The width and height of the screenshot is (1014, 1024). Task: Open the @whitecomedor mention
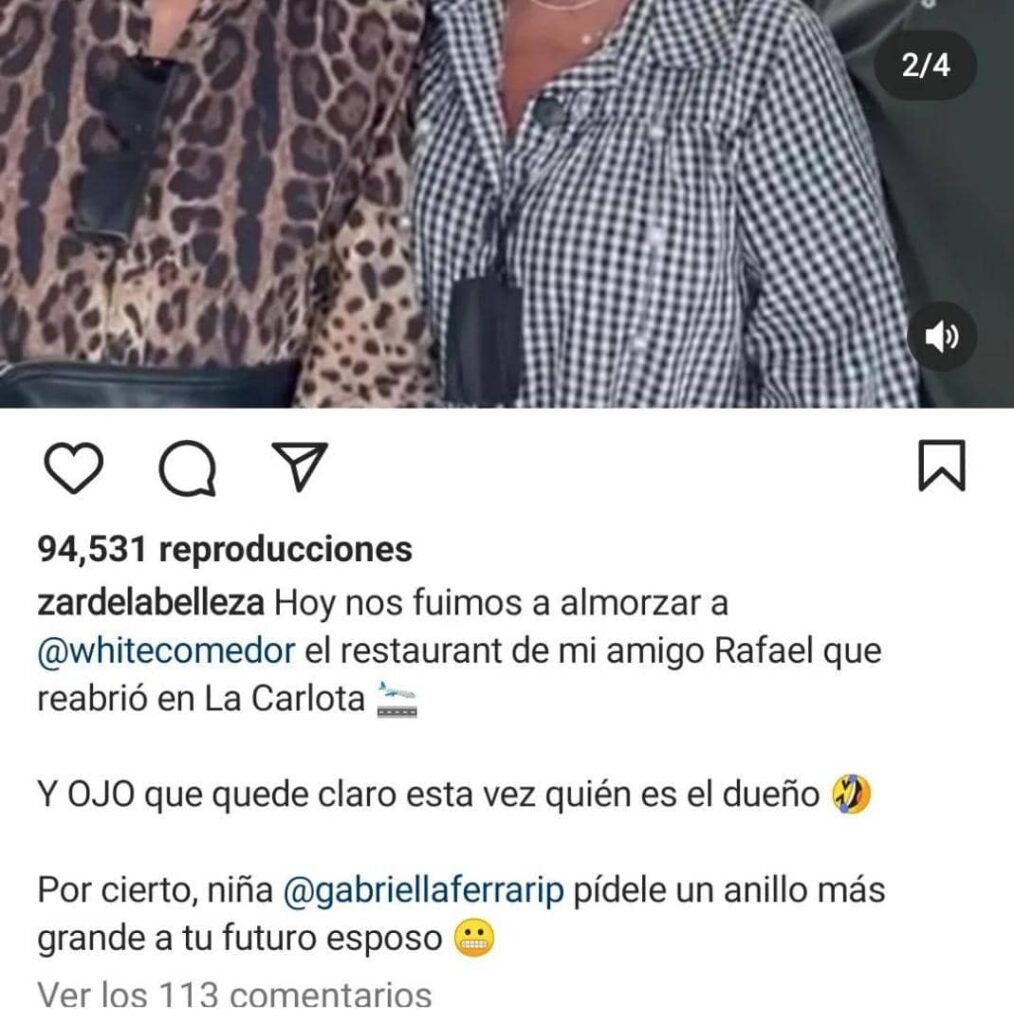166,651
